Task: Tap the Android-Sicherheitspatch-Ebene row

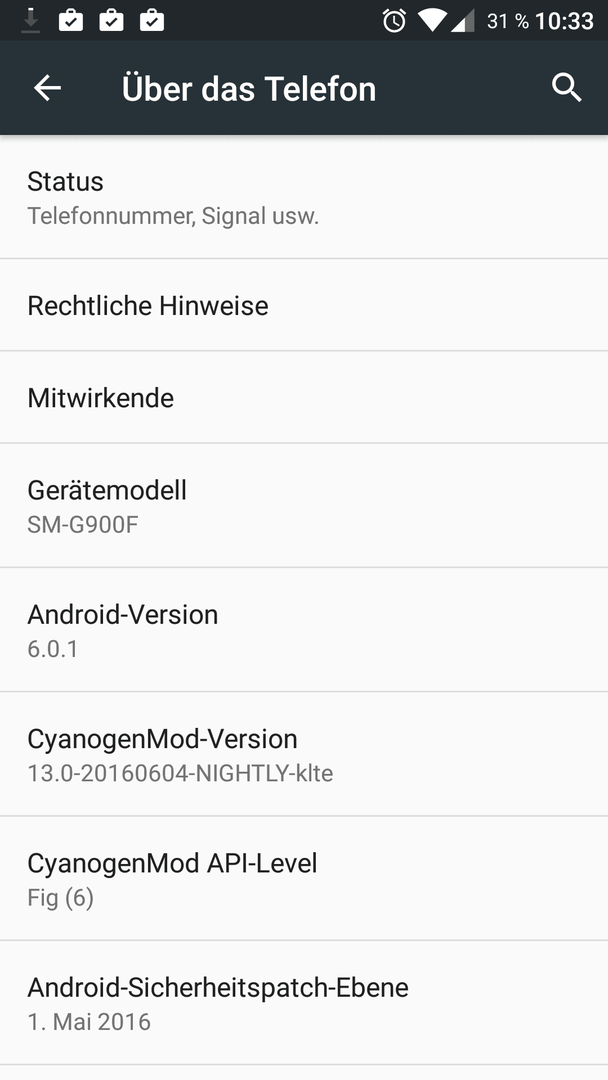Action: pos(304,1003)
